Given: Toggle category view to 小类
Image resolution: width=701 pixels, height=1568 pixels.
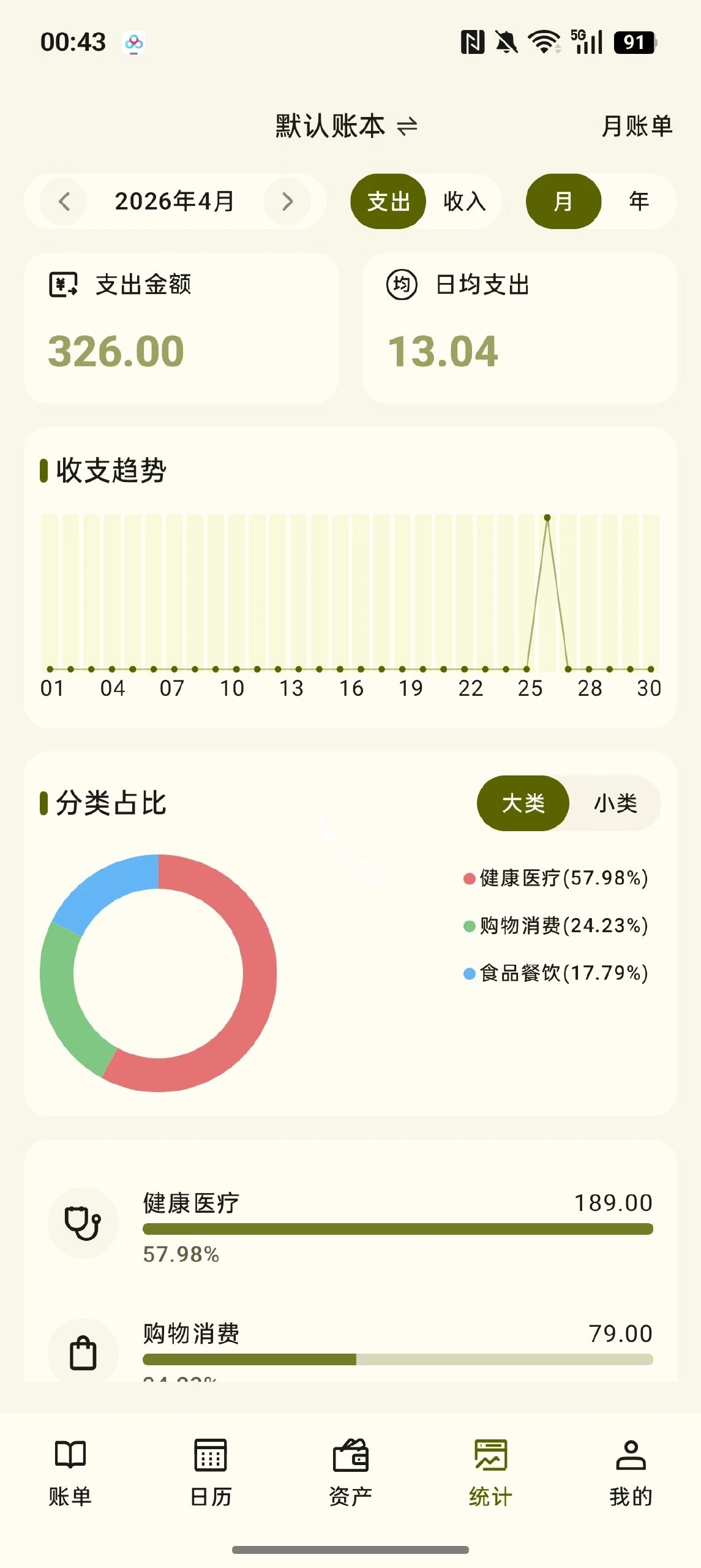Looking at the screenshot, I should (x=615, y=804).
